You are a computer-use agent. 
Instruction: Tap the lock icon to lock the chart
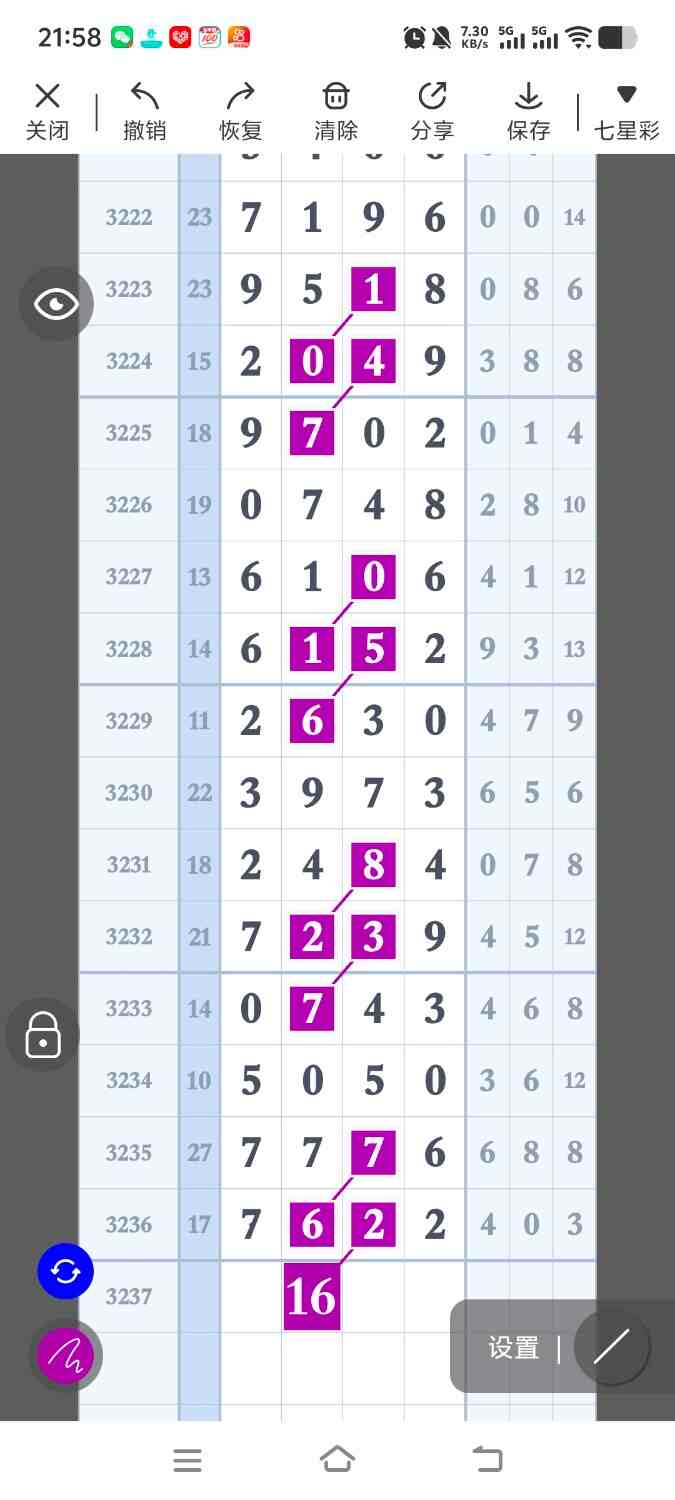coord(43,1034)
